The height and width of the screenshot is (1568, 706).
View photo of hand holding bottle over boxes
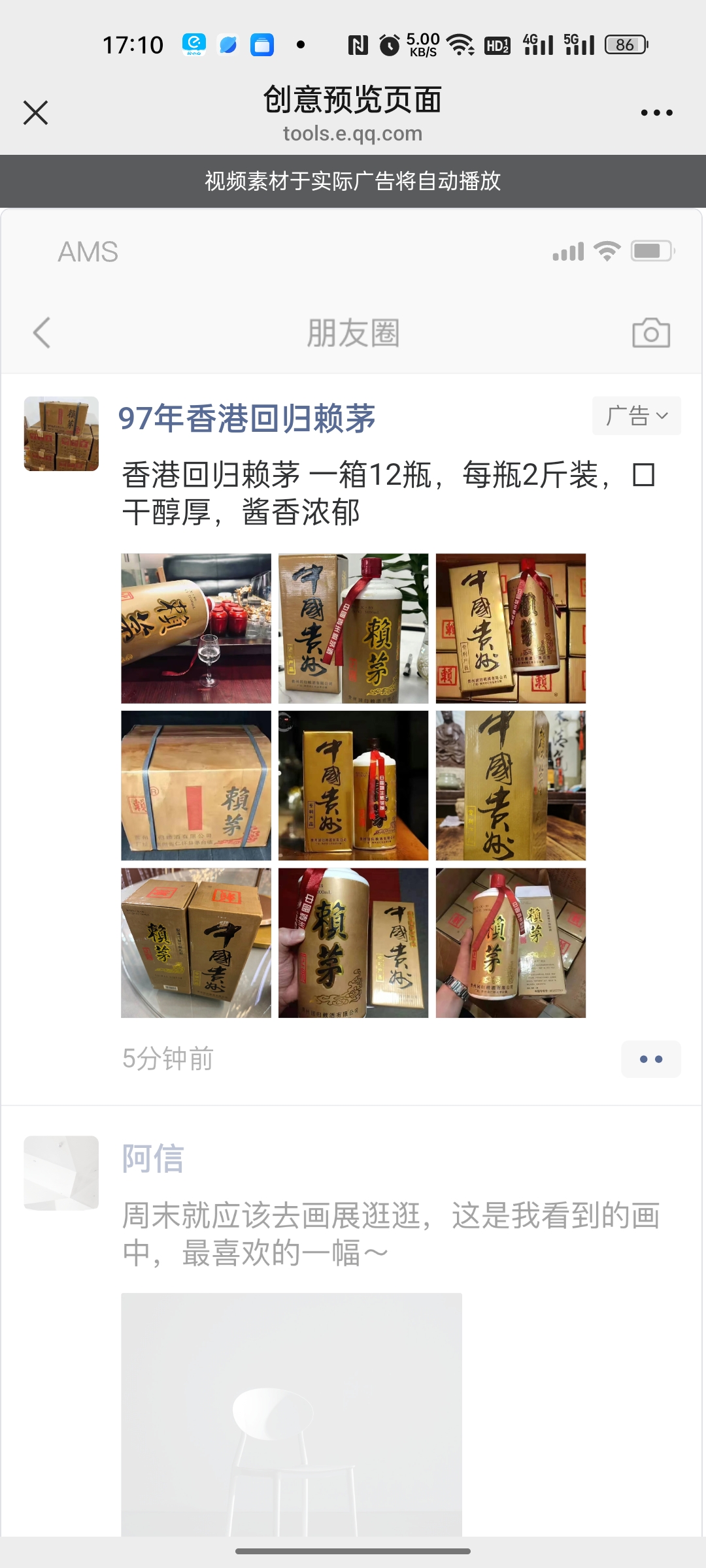511,942
